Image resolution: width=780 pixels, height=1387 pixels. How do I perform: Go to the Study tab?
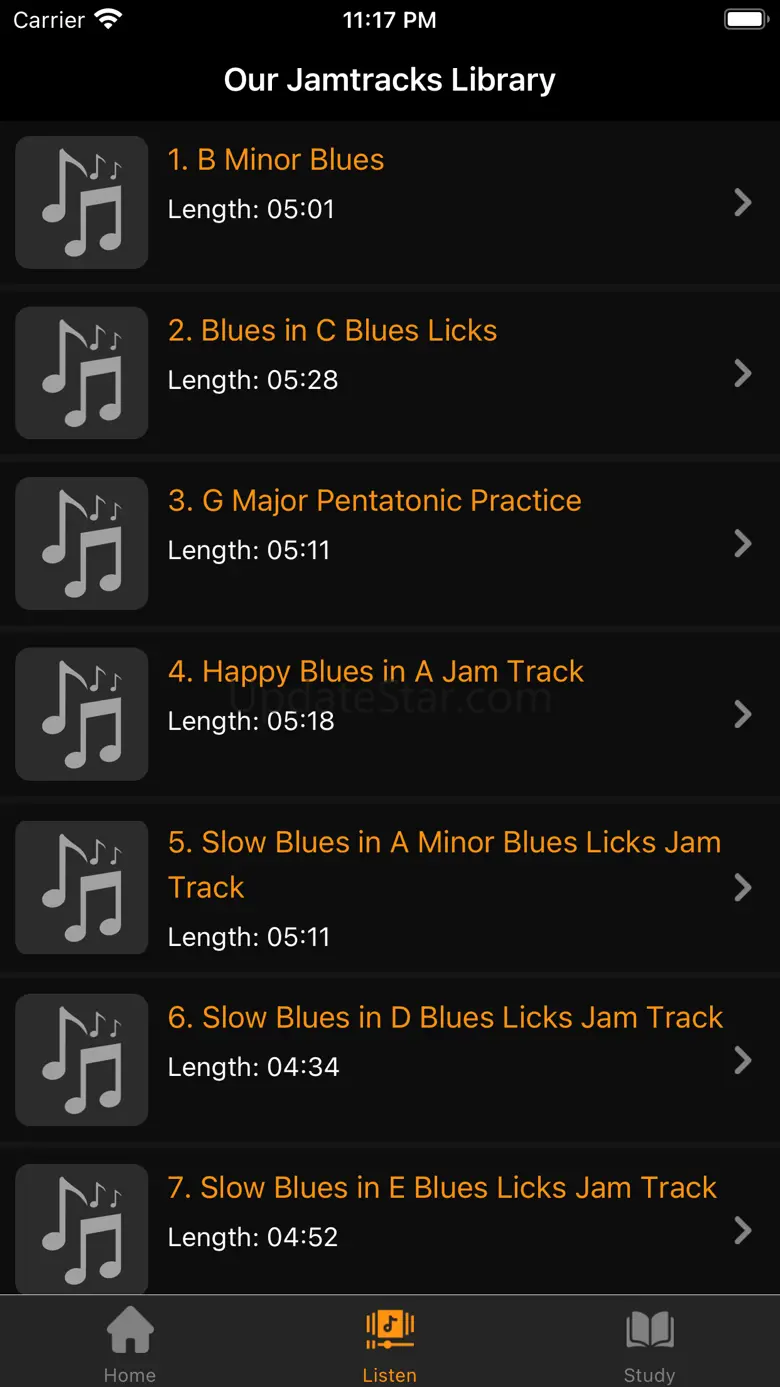(x=650, y=1343)
